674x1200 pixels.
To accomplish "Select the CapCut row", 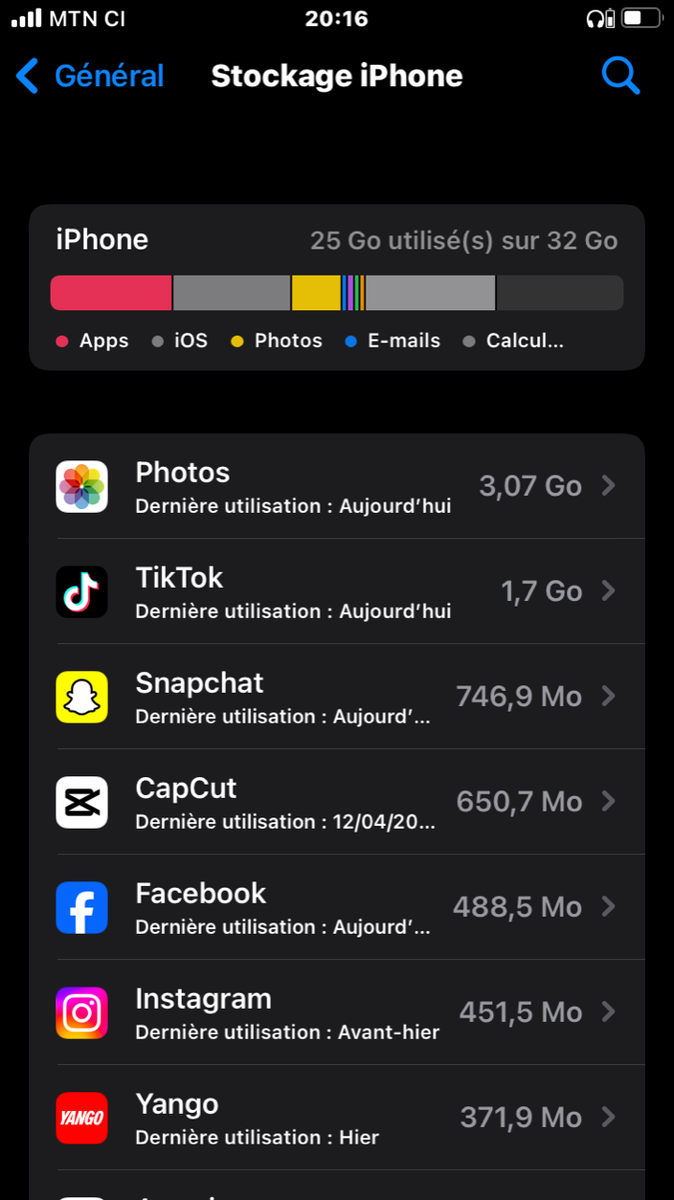I will click(337, 802).
